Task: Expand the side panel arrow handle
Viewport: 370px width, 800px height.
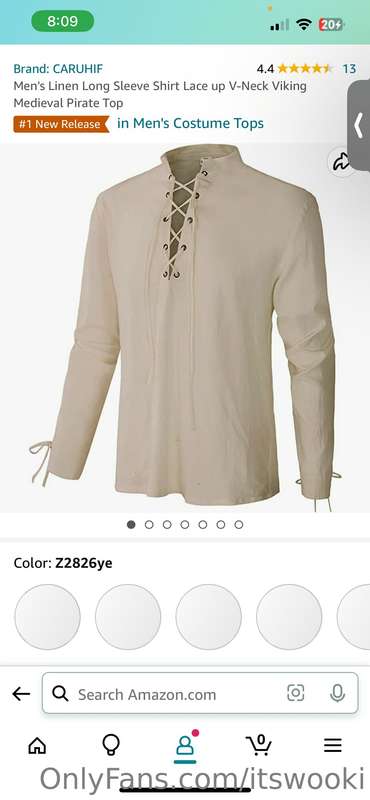Action: coord(359,125)
